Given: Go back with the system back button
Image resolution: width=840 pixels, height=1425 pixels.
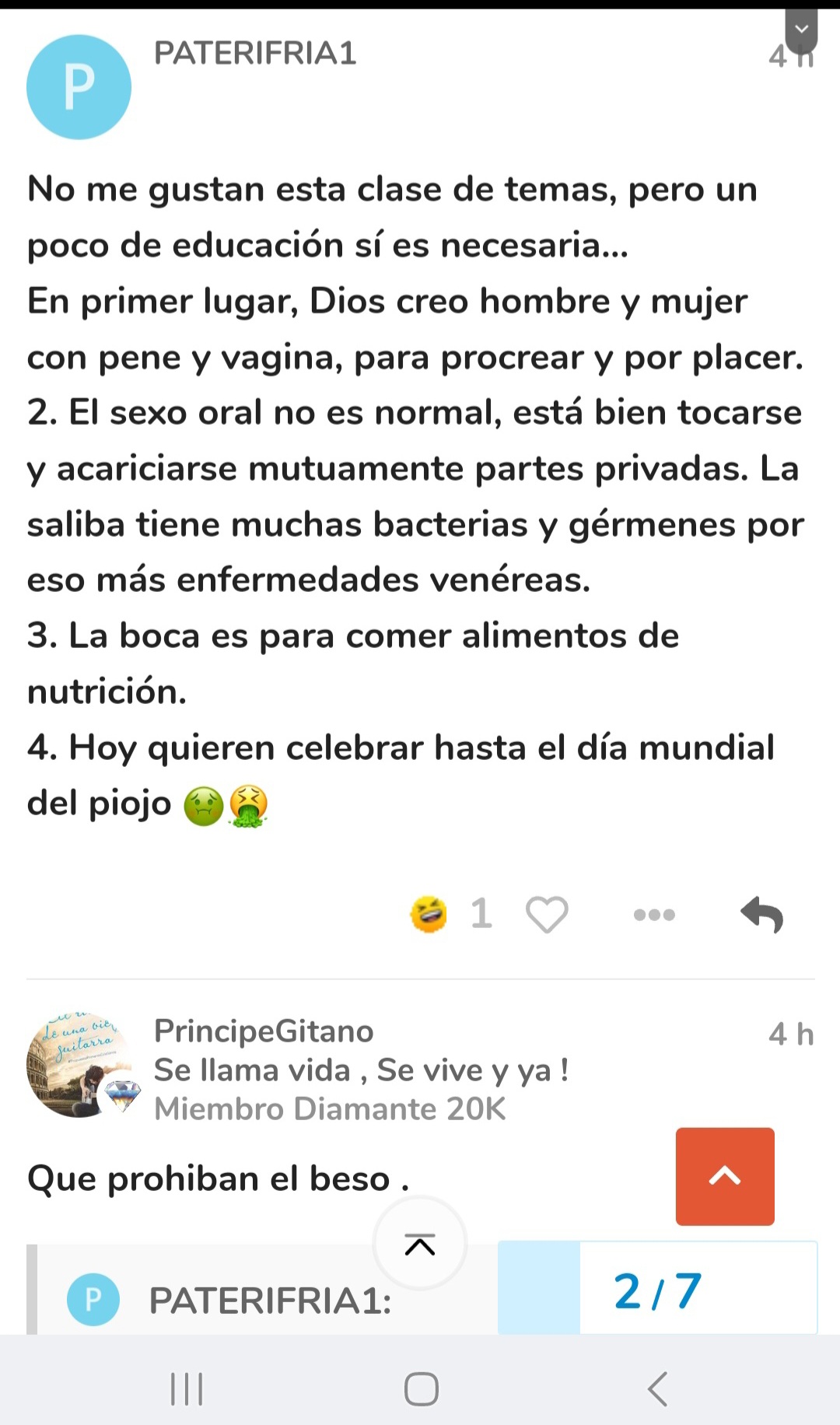Looking at the screenshot, I should (657, 1388).
